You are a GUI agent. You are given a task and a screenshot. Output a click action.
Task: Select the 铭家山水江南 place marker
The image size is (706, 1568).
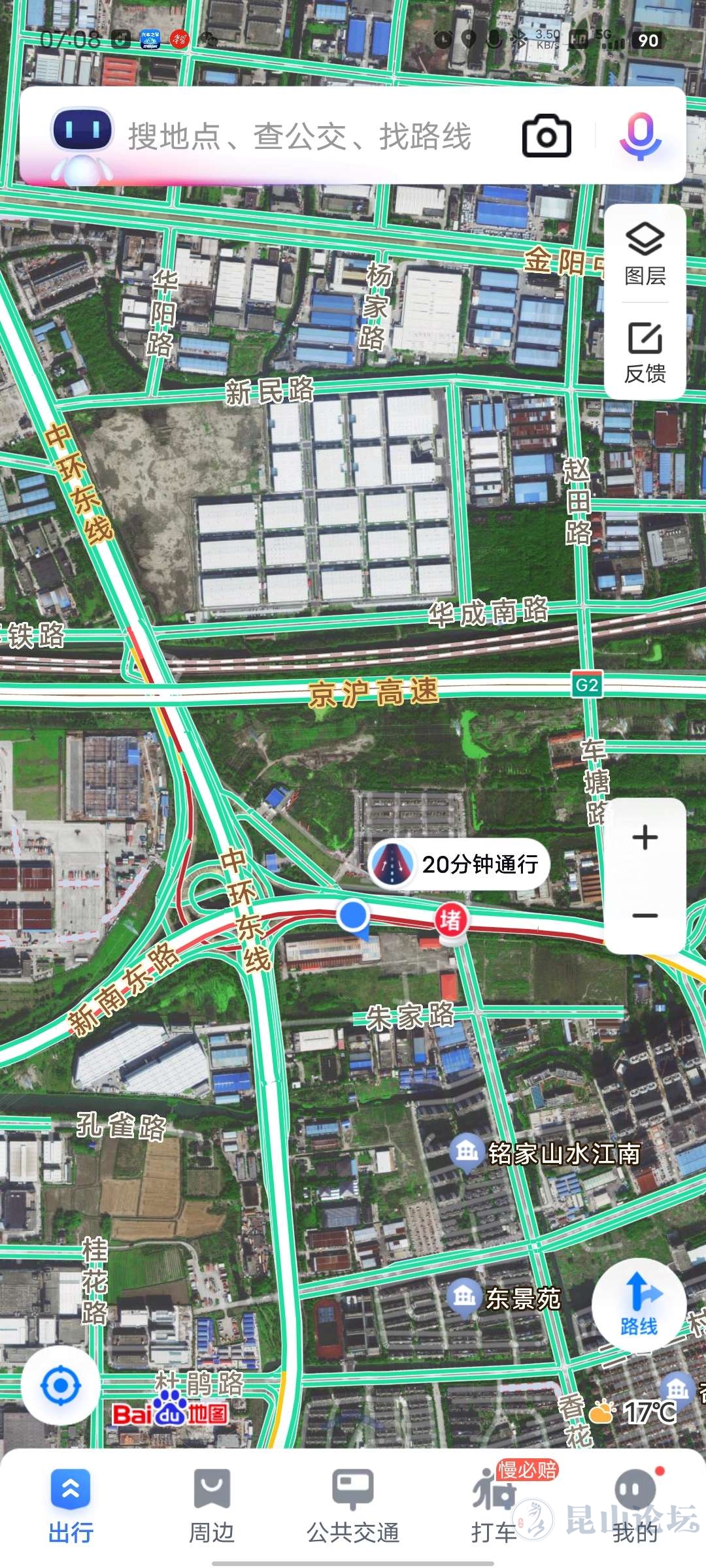[x=545, y=1153]
